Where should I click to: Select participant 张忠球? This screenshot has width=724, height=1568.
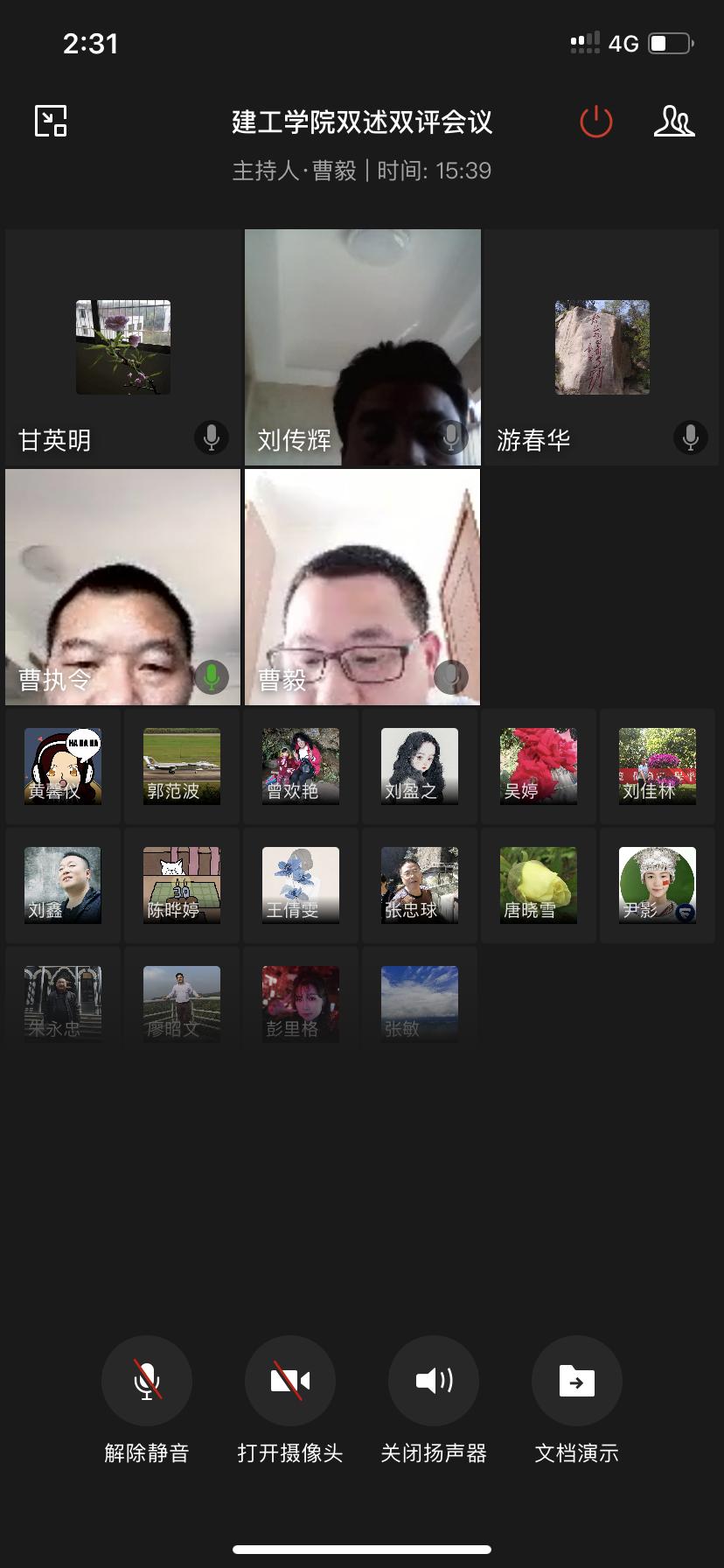pos(420,885)
